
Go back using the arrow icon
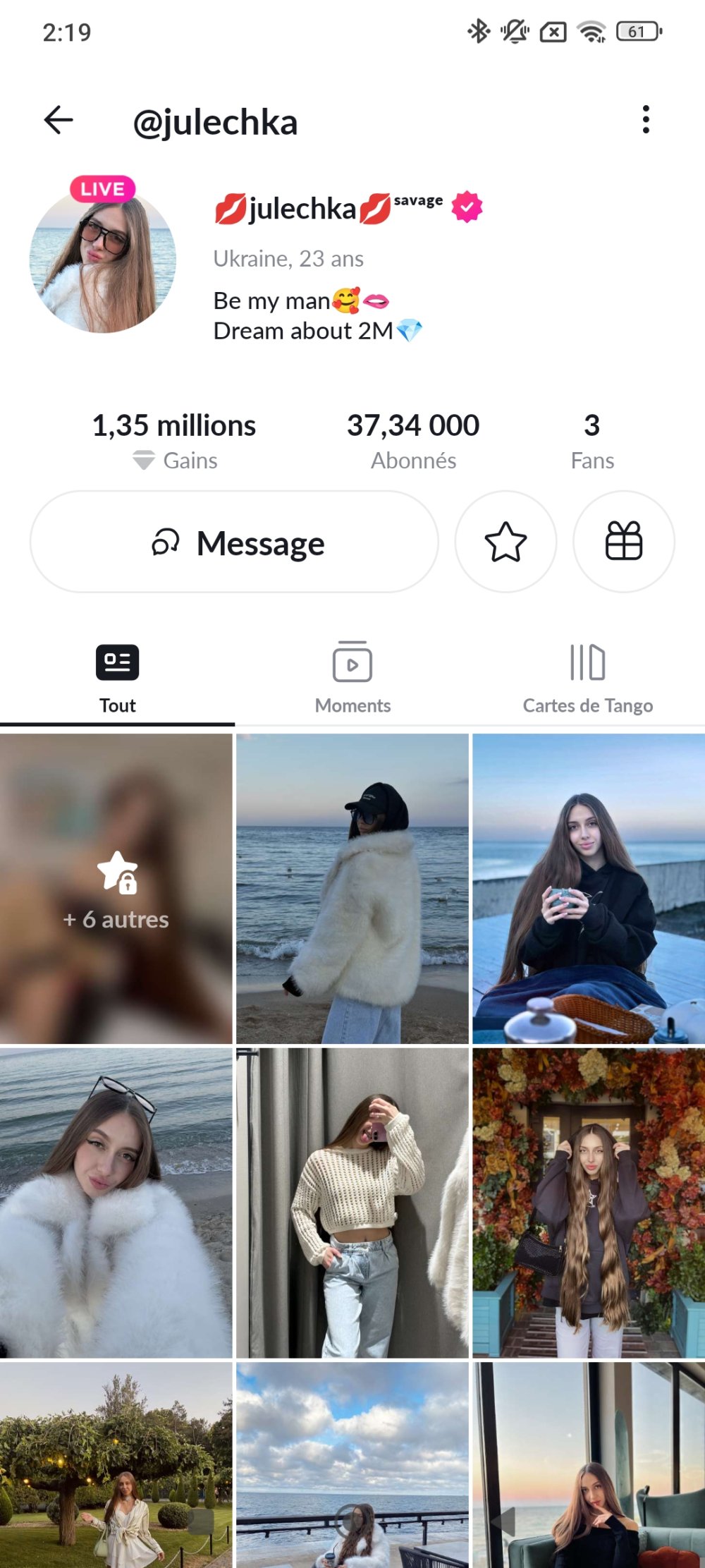(59, 120)
